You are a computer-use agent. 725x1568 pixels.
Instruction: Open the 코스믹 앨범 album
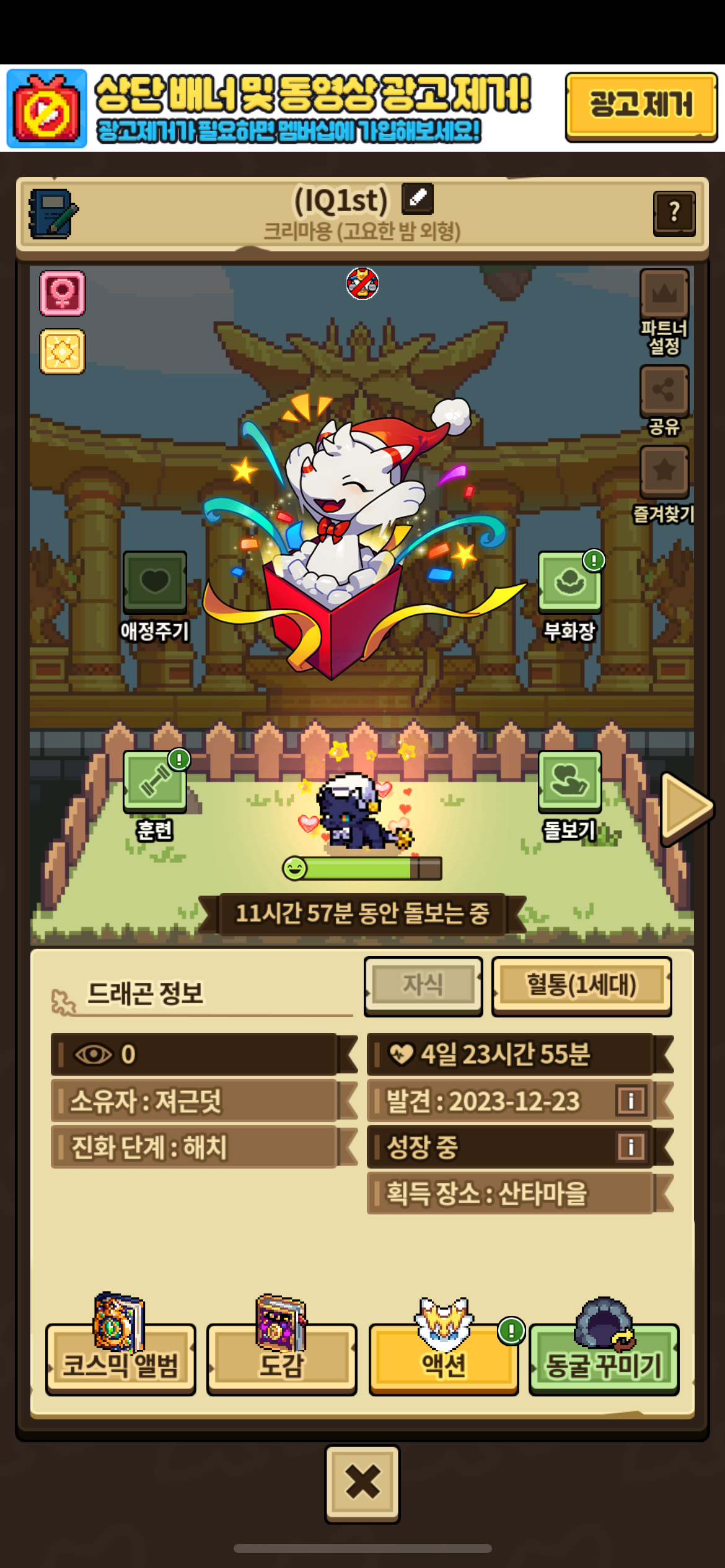point(121,1359)
